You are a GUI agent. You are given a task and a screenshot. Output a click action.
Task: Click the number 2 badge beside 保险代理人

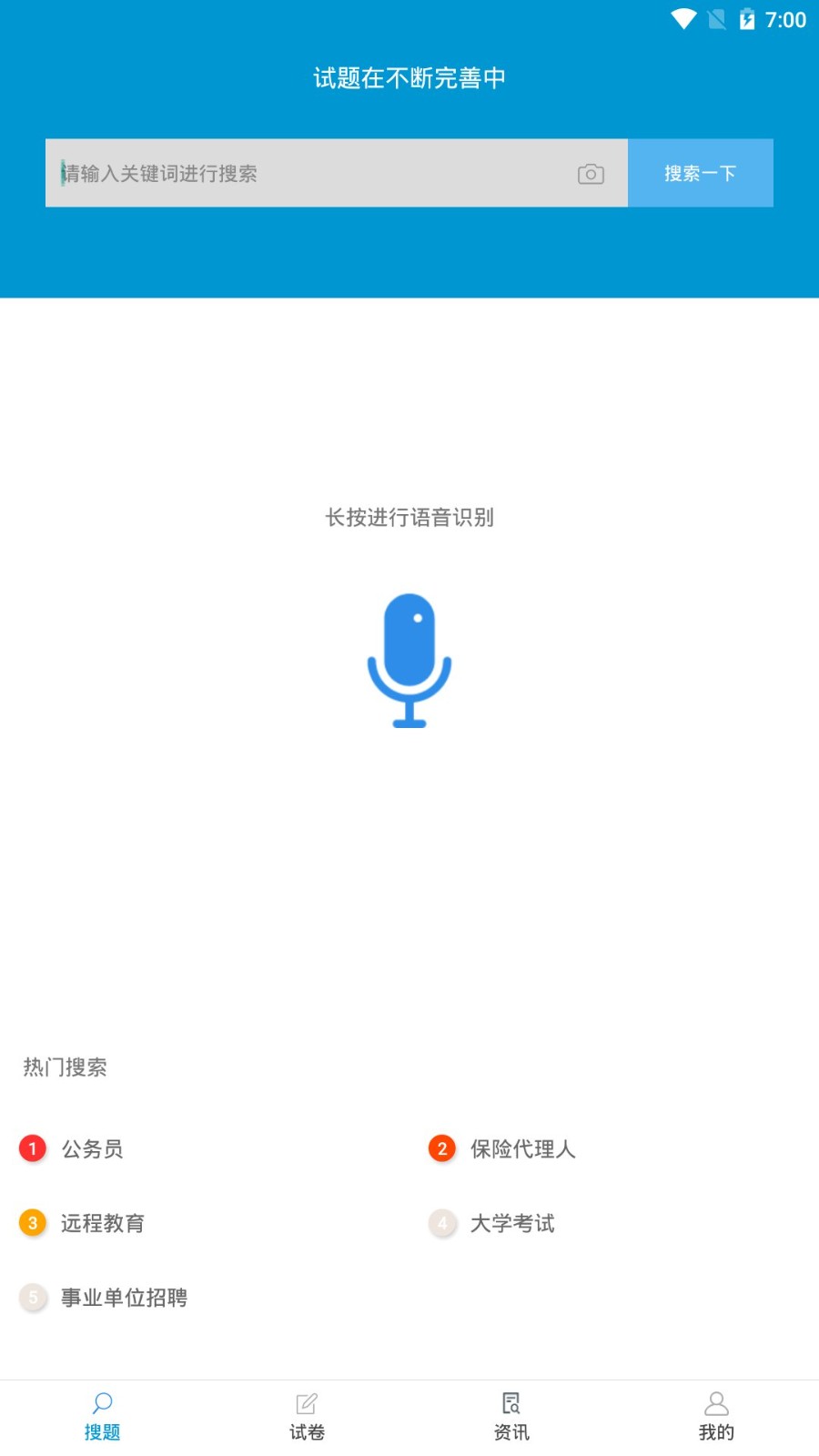[x=441, y=1148]
